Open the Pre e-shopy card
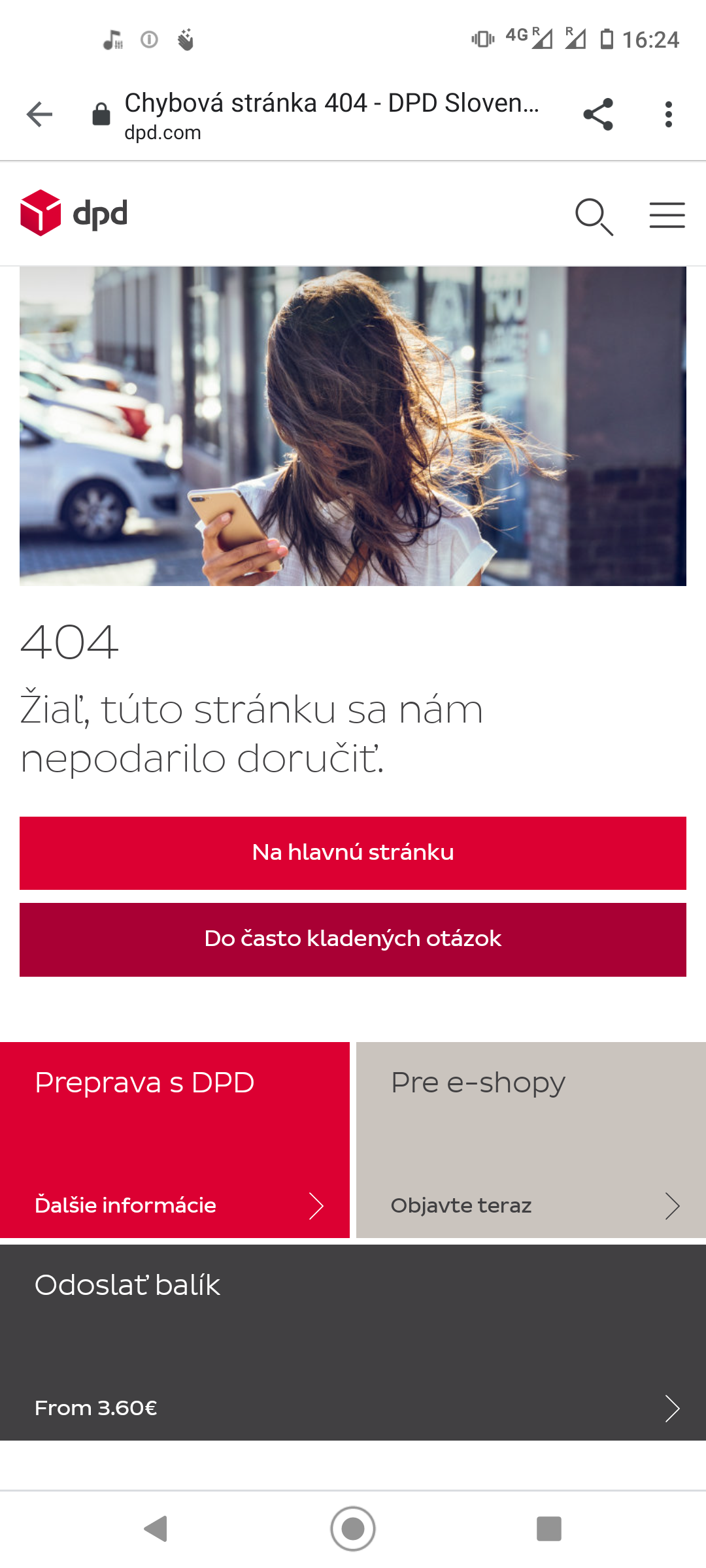Screen dimensions: 706x1568 click(x=531, y=1139)
